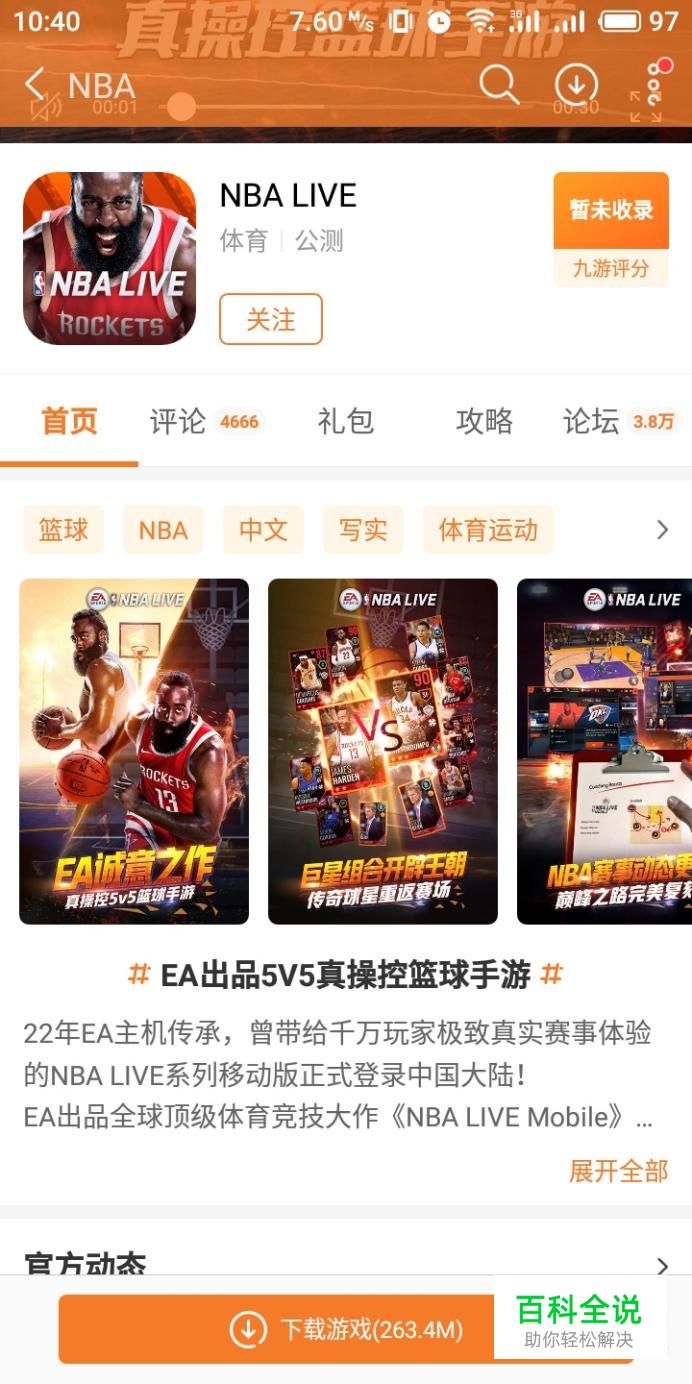Select the 写实 tag chip
The width and height of the screenshot is (692, 1384).
(363, 529)
